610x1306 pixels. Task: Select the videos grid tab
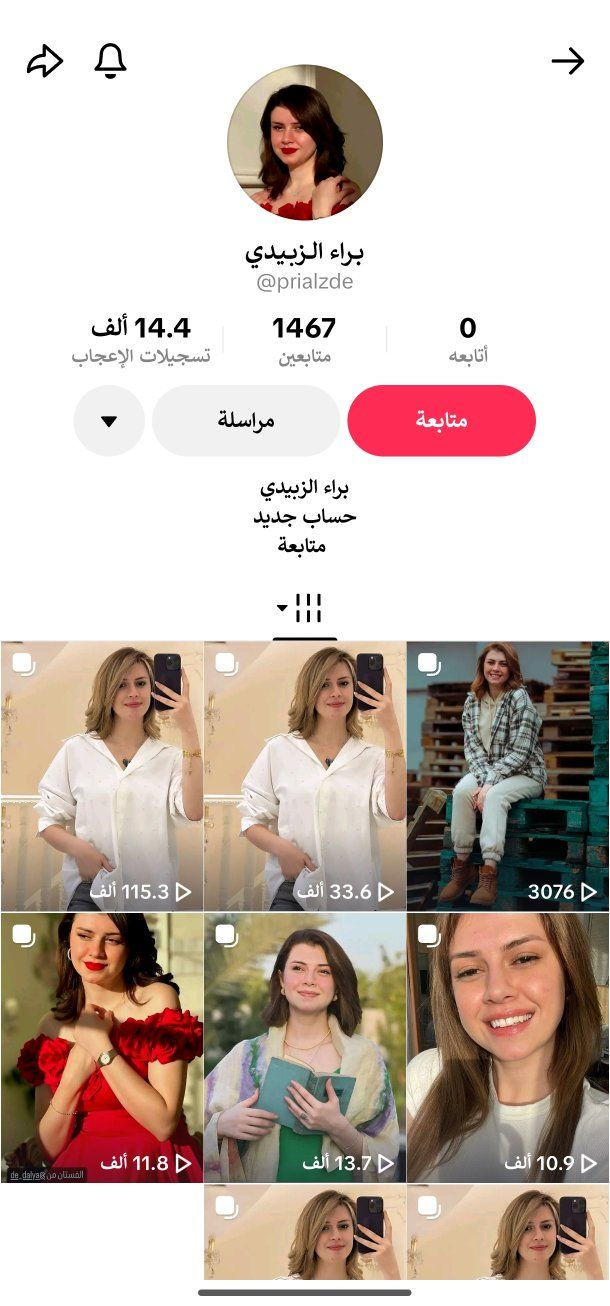[304, 608]
